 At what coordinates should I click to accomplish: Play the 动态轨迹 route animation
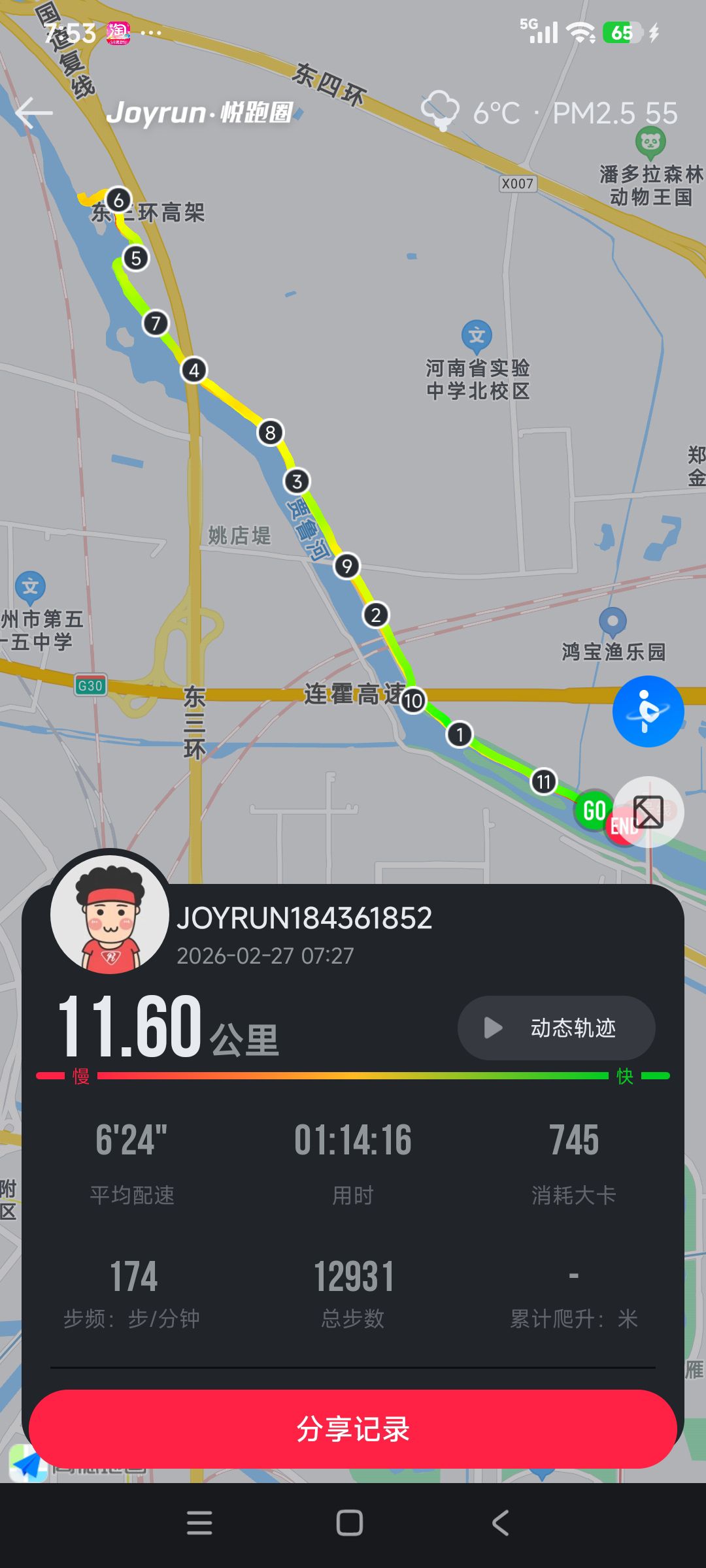tap(556, 1028)
